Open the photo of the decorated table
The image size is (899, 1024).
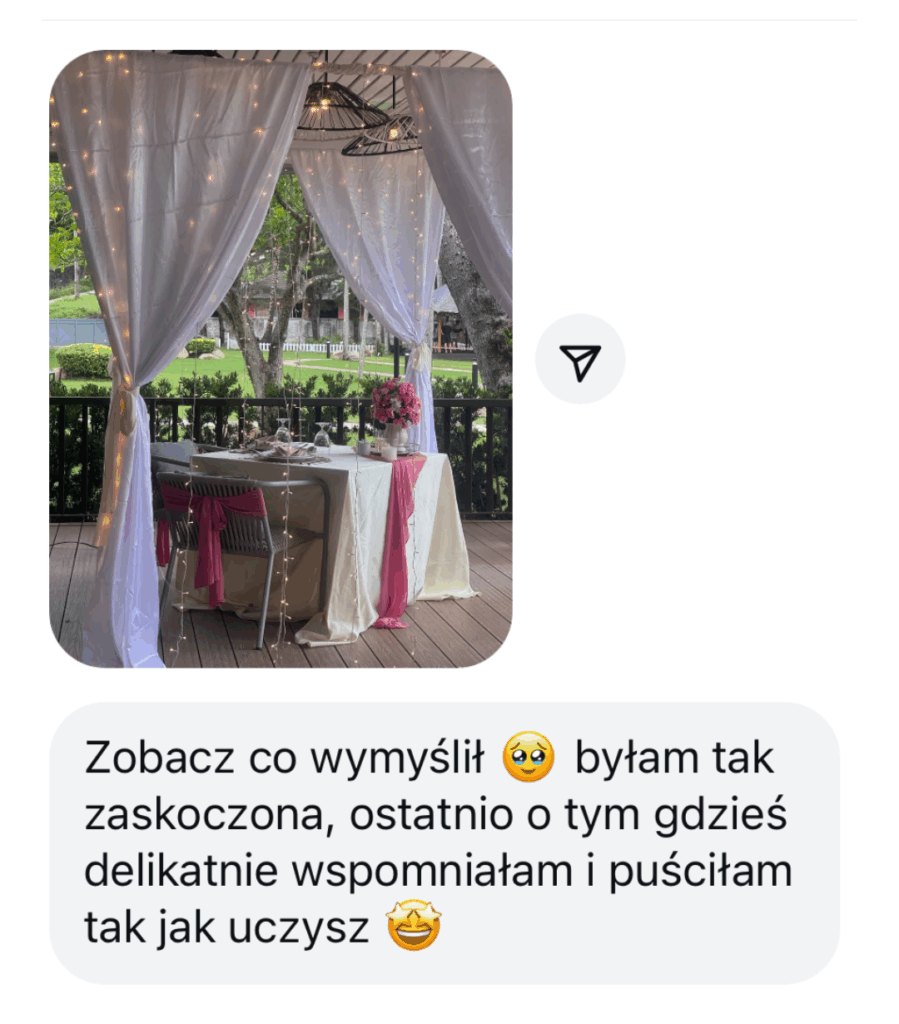280,358
